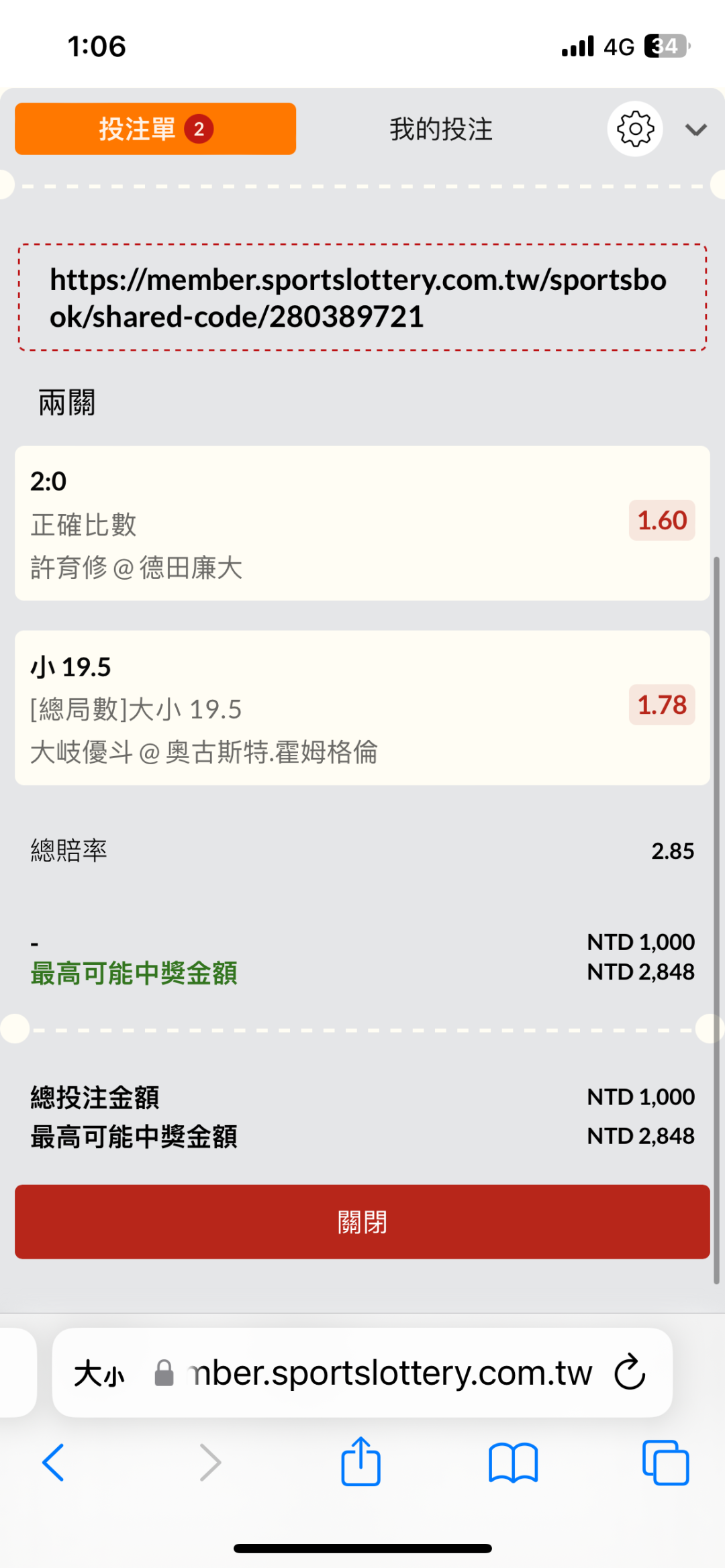The image size is (725, 1568).
Task: Tap the red 關閉 button
Action: click(362, 1222)
